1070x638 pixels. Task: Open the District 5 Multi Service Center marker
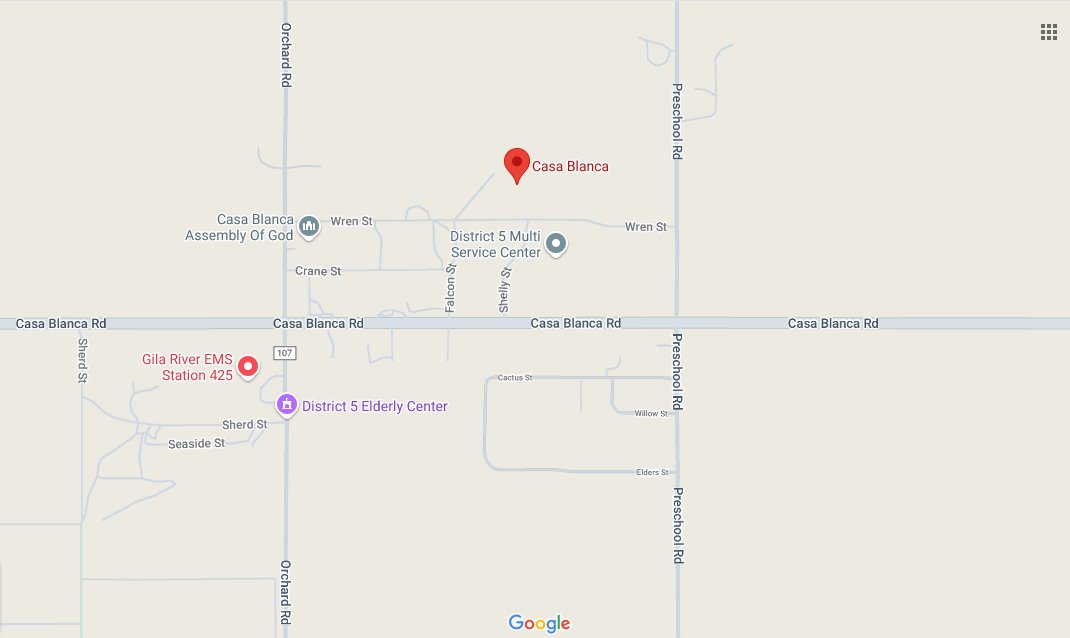(x=556, y=244)
